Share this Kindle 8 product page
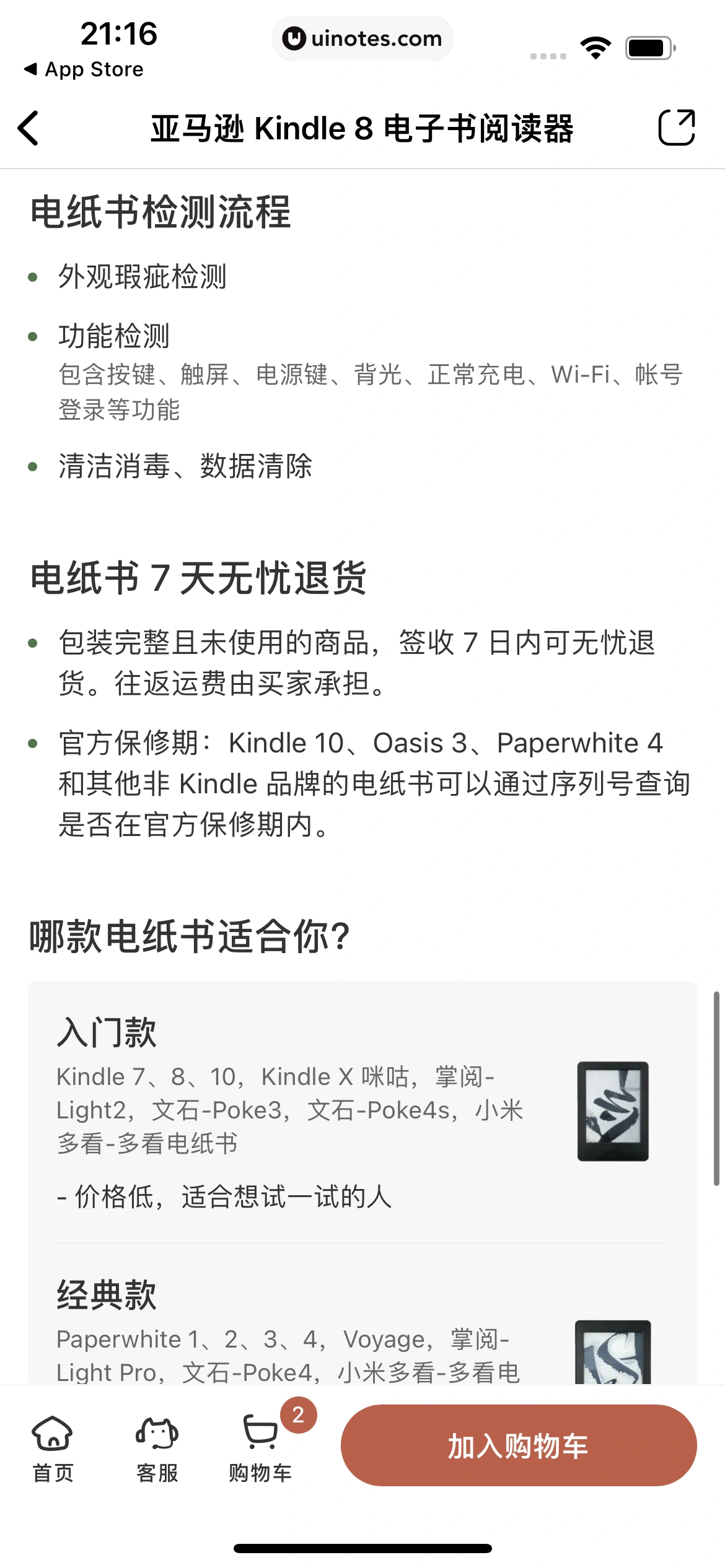 676,128
